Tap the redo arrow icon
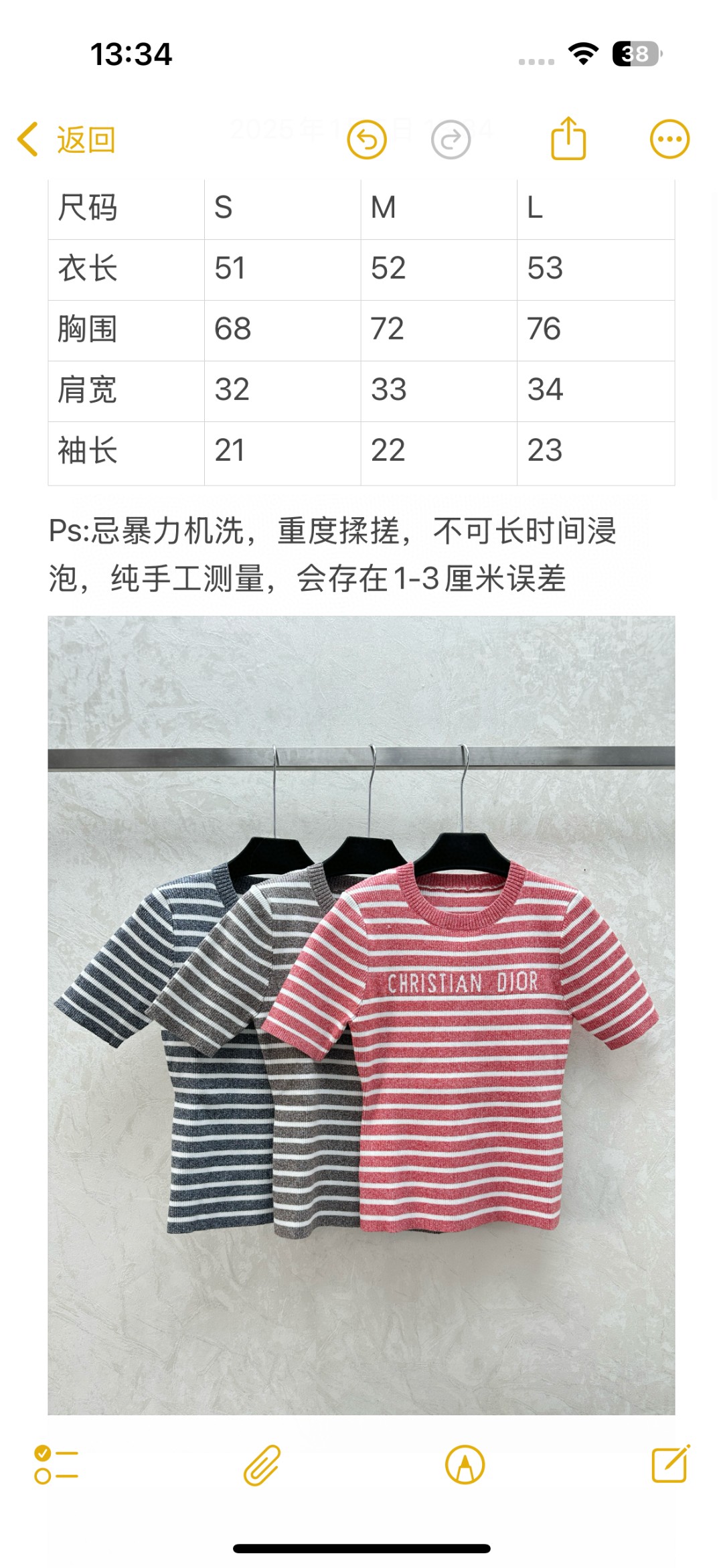Screen dimensions: 723x1568 click(451, 139)
